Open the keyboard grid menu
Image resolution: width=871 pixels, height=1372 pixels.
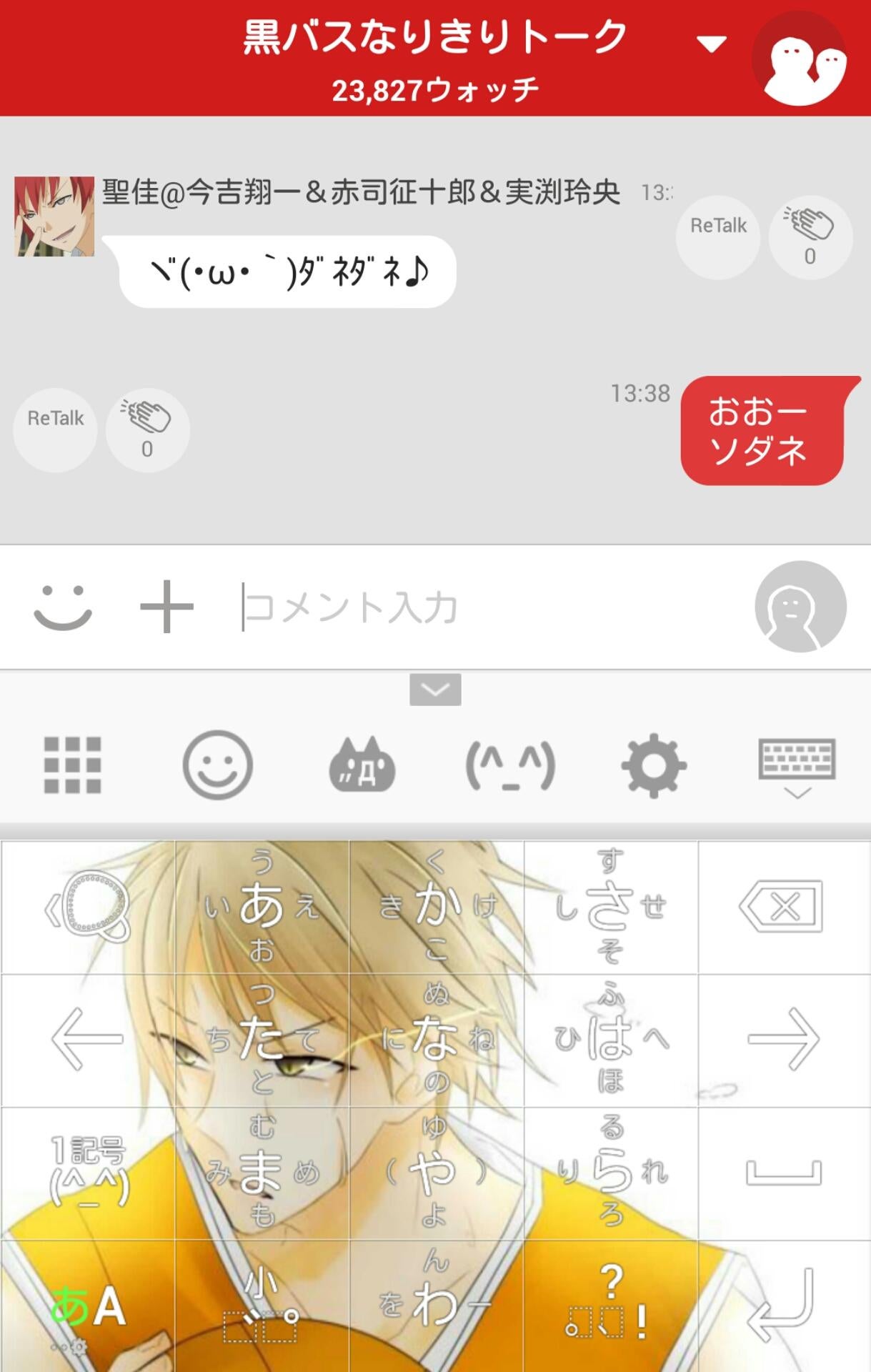tap(73, 765)
